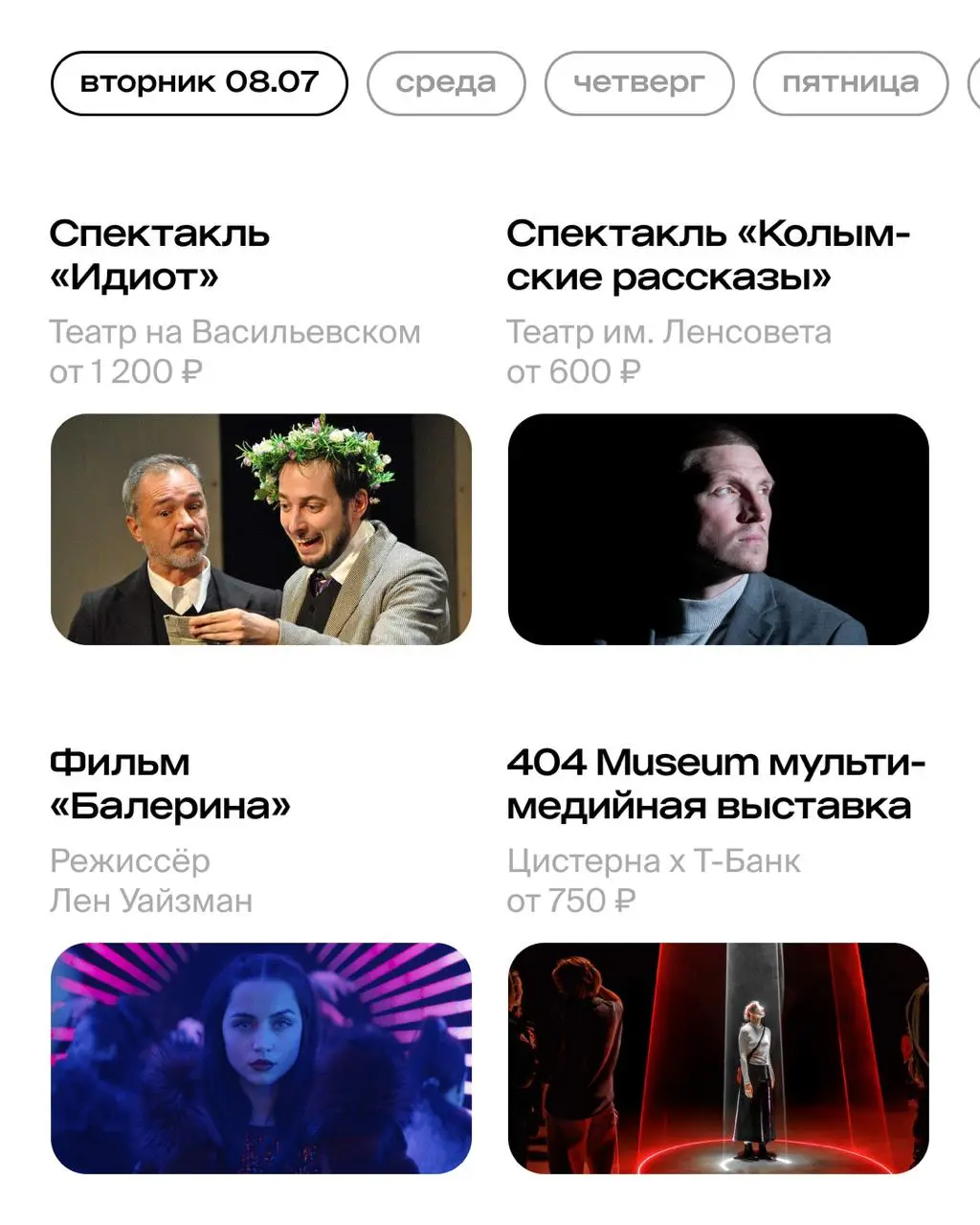The height and width of the screenshot is (1225, 980).
Task: Switch to the четверг tab
Action: coord(639,82)
